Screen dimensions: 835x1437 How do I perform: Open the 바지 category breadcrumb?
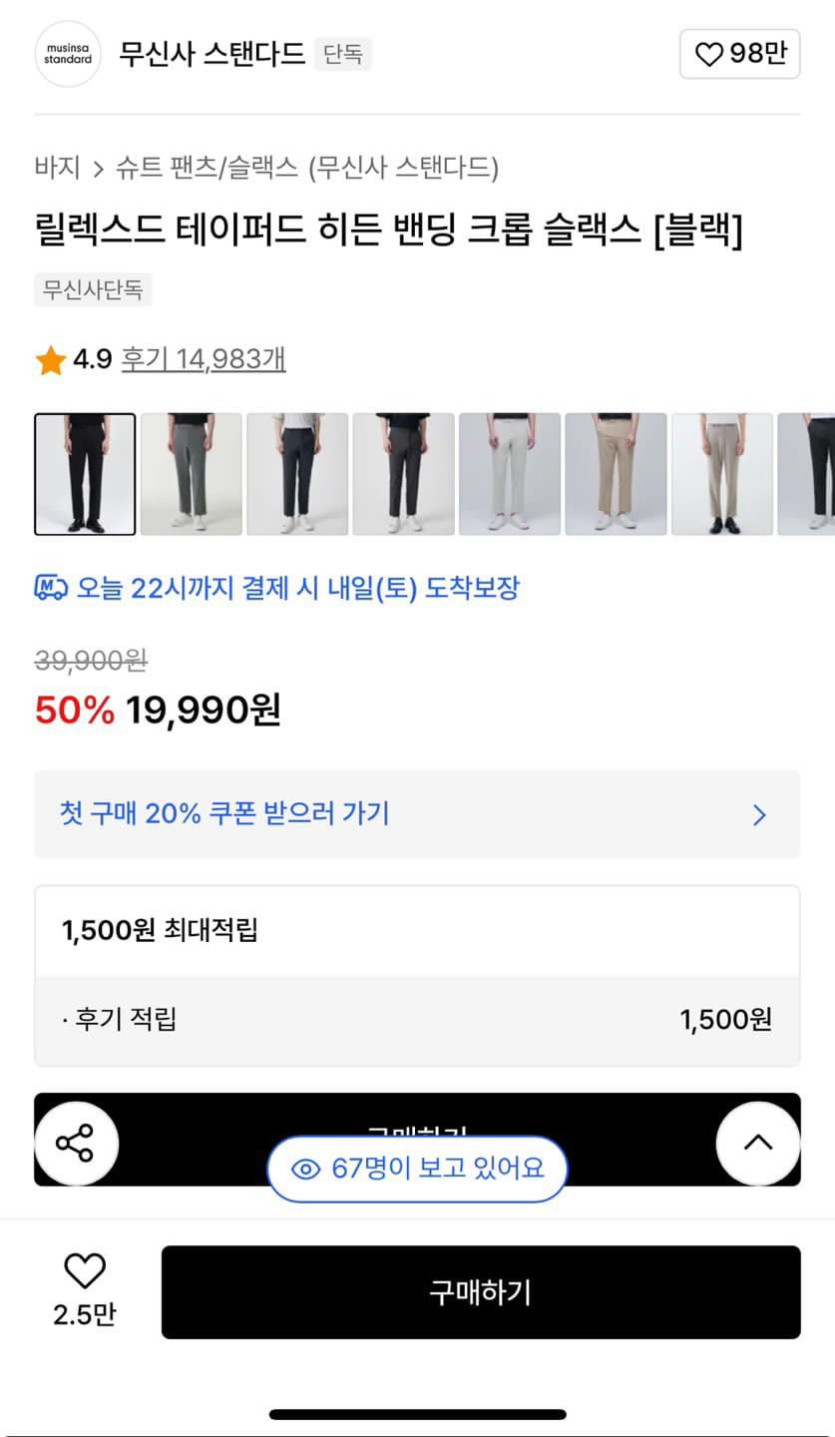(57, 167)
